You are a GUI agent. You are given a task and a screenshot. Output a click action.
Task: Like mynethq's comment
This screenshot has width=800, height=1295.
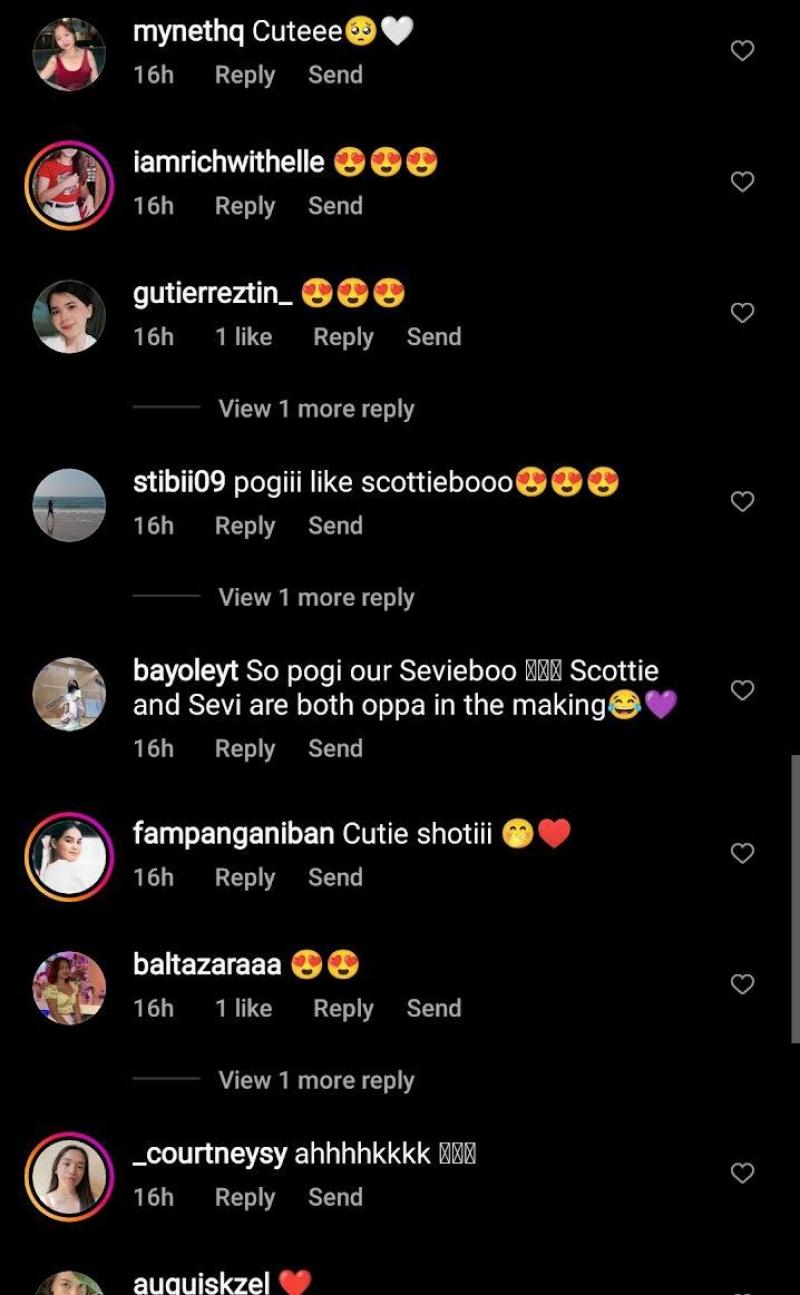tap(742, 51)
